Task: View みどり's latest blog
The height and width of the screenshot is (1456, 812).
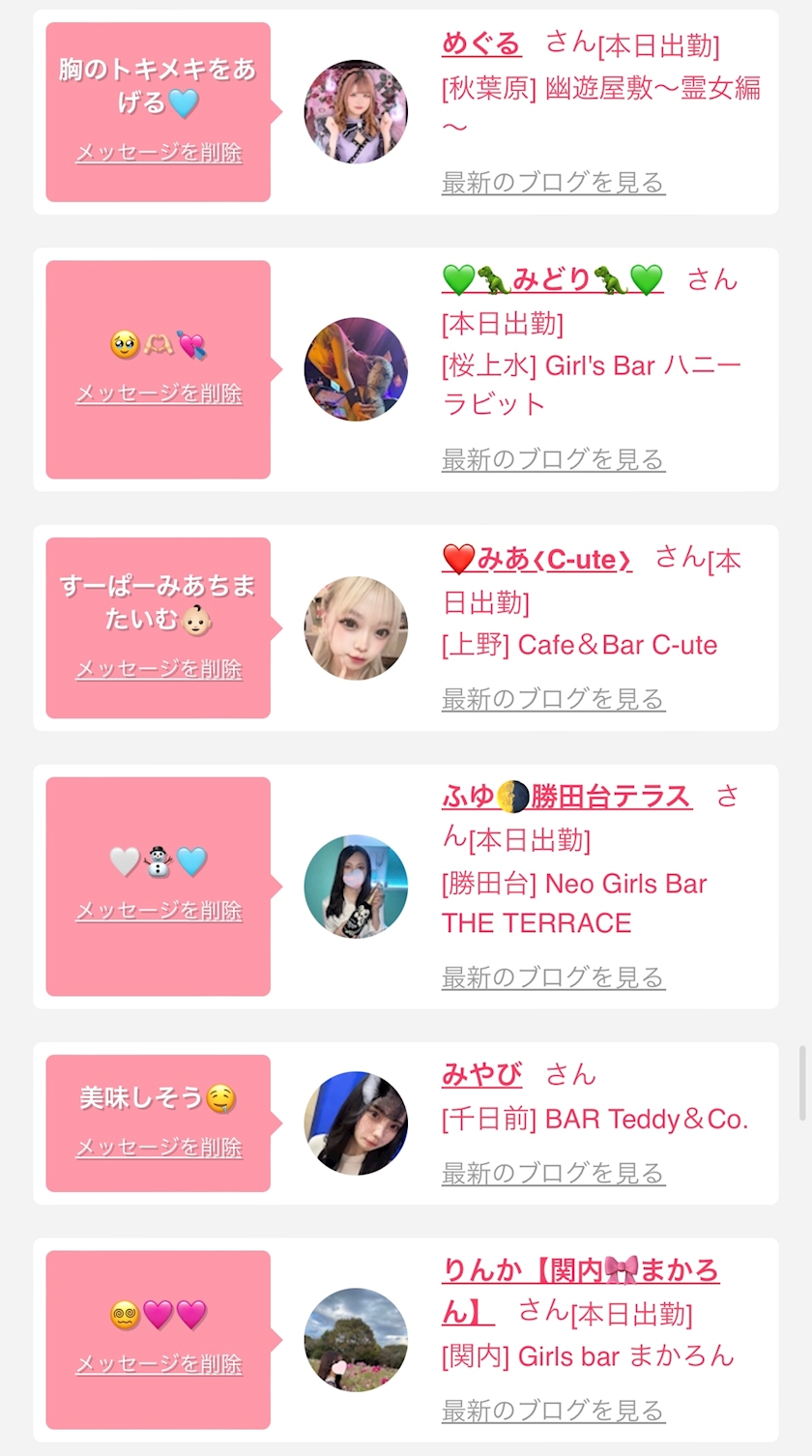Action: coord(553,459)
